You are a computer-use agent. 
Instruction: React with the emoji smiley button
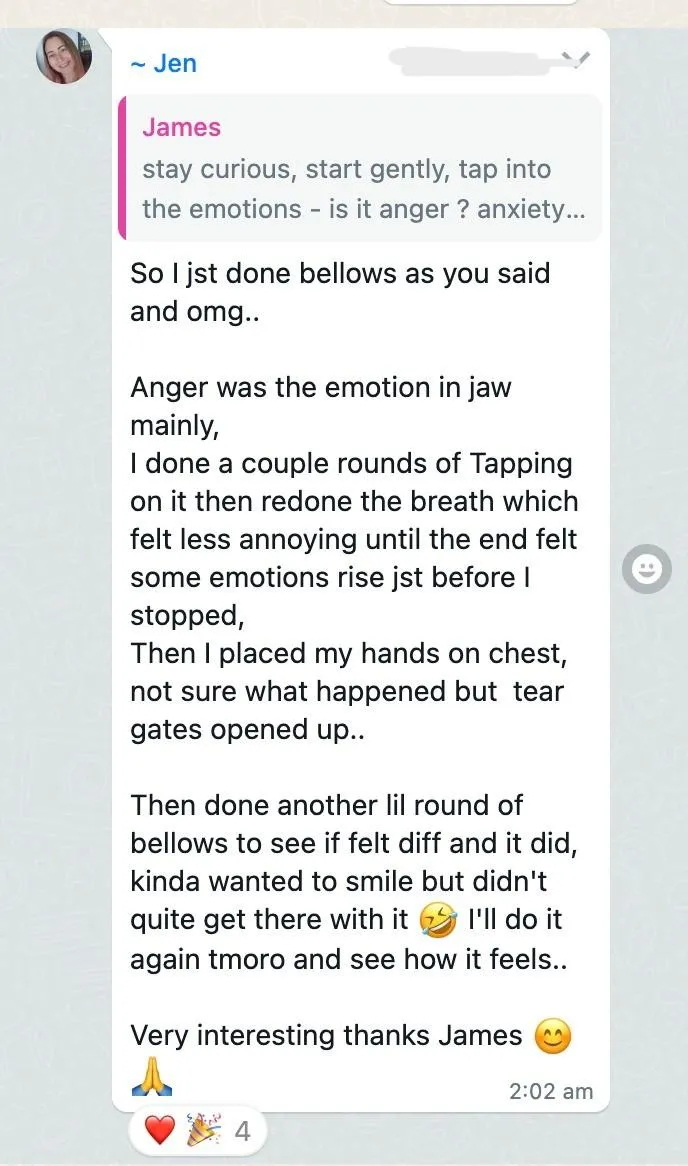click(646, 570)
